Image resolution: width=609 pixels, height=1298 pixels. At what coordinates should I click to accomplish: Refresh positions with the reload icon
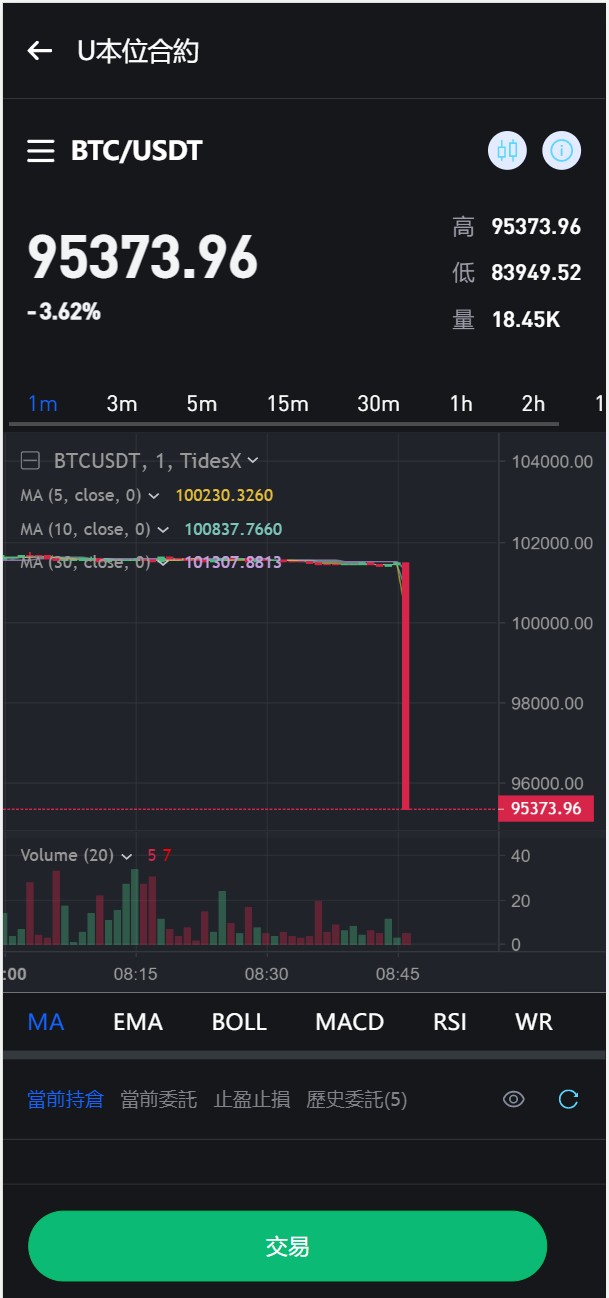(568, 1100)
